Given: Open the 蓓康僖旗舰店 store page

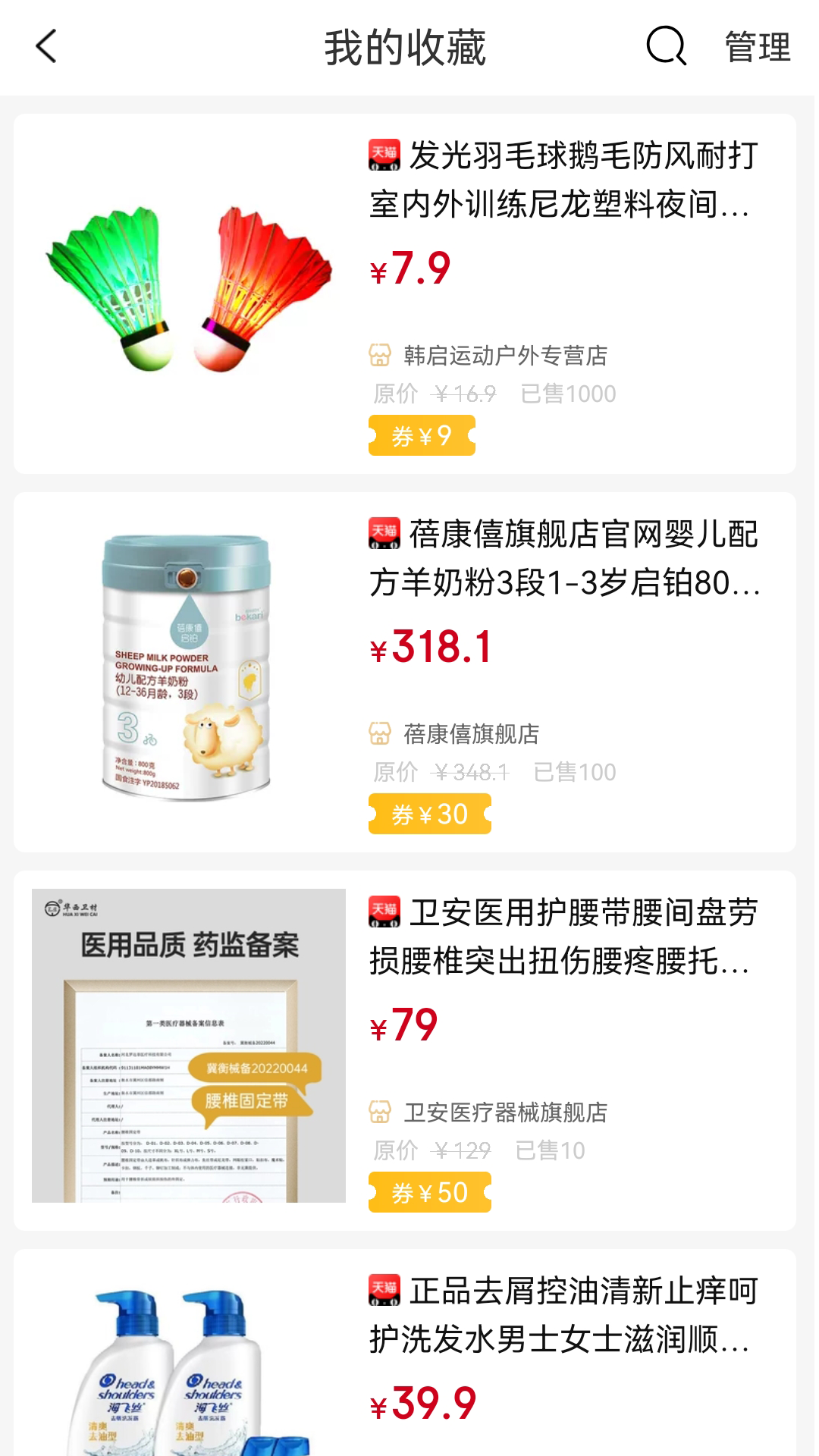Looking at the screenshot, I should [x=472, y=733].
